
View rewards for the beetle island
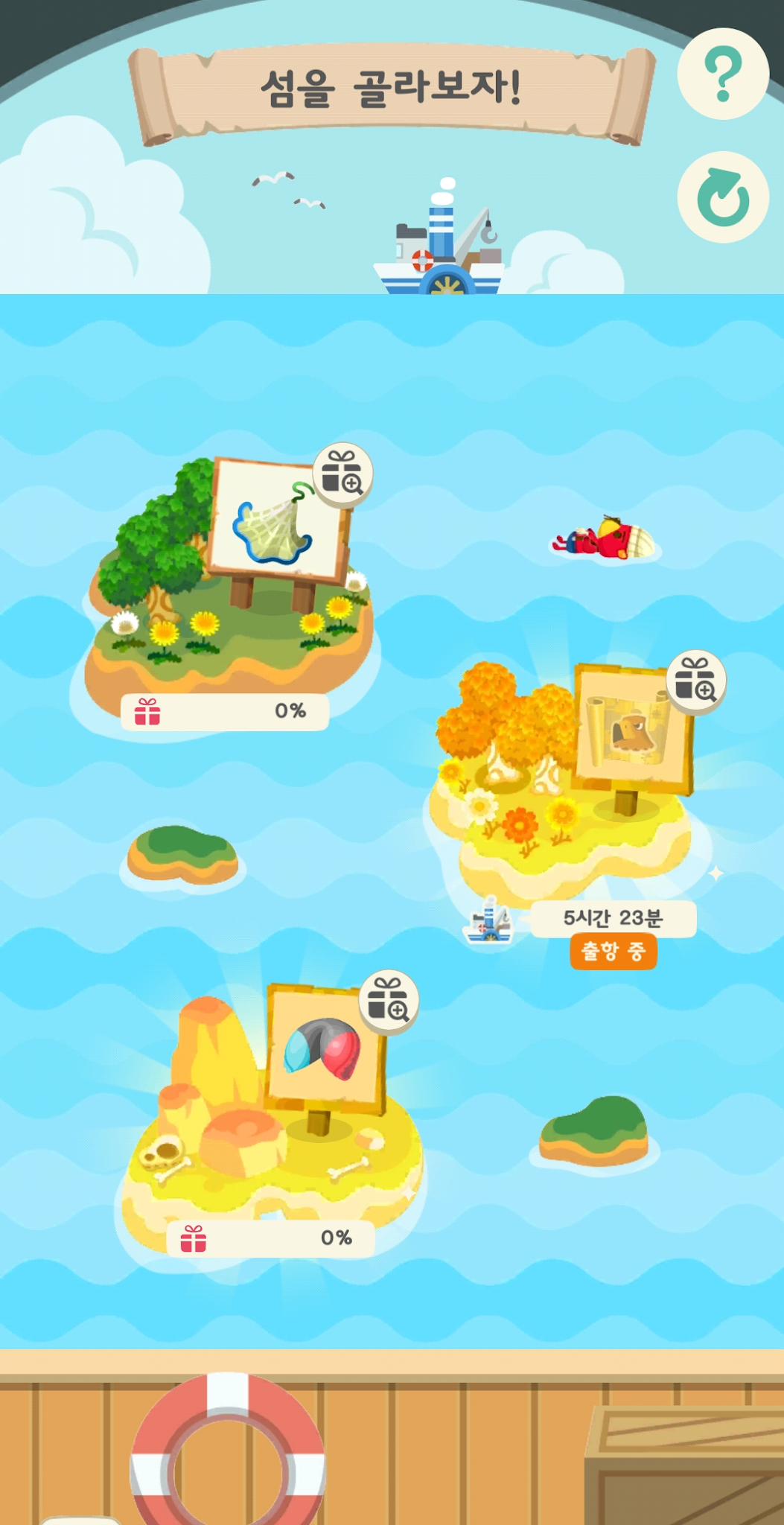tap(389, 1000)
